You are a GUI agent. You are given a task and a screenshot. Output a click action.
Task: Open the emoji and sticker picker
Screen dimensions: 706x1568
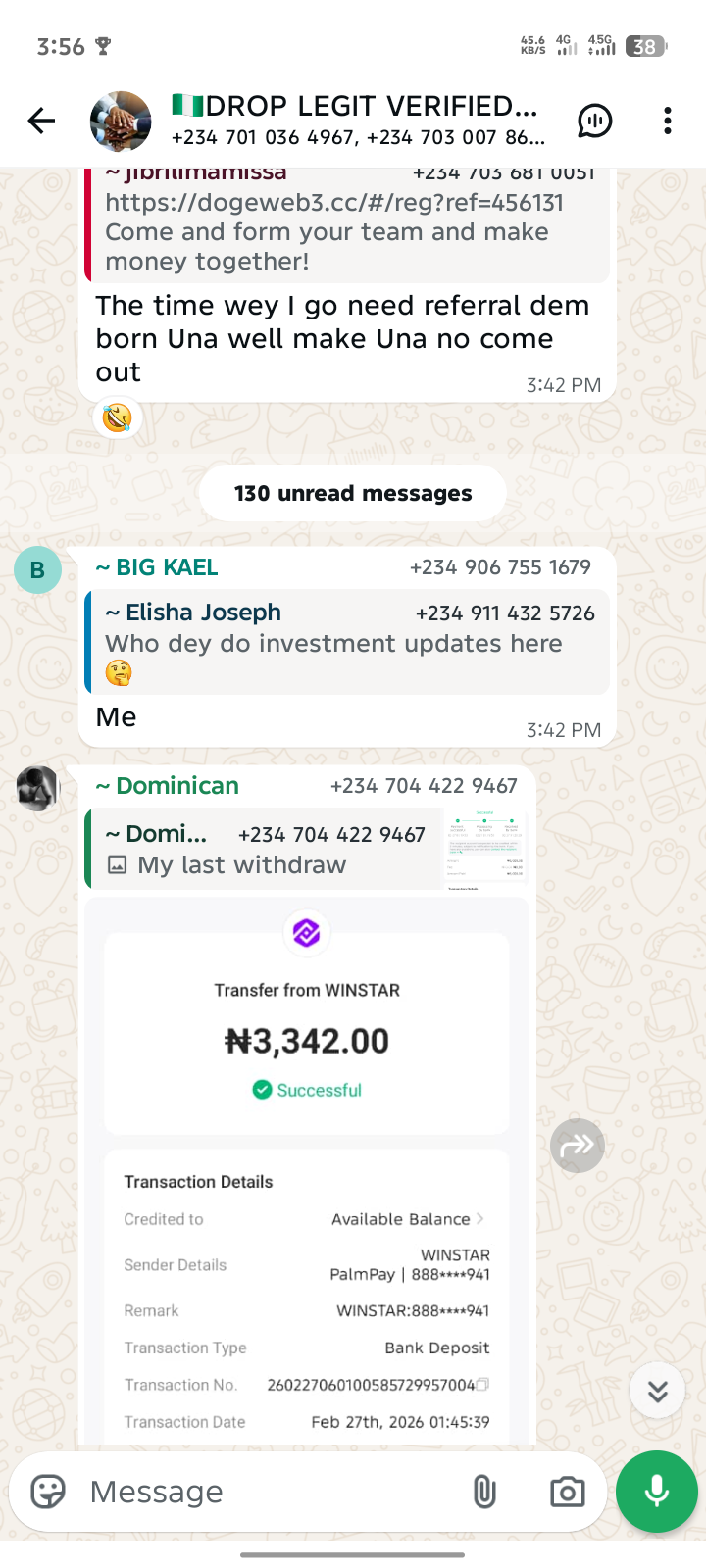click(x=47, y=1492)
